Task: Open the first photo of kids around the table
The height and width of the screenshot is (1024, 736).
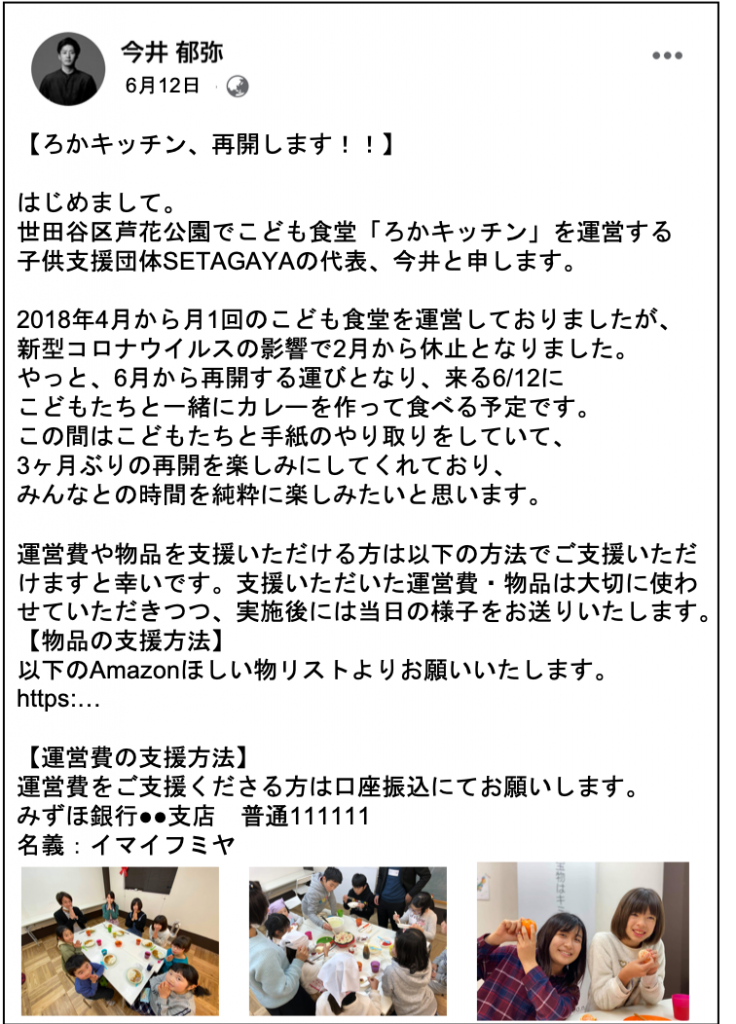Action: [x=120, y=940]
